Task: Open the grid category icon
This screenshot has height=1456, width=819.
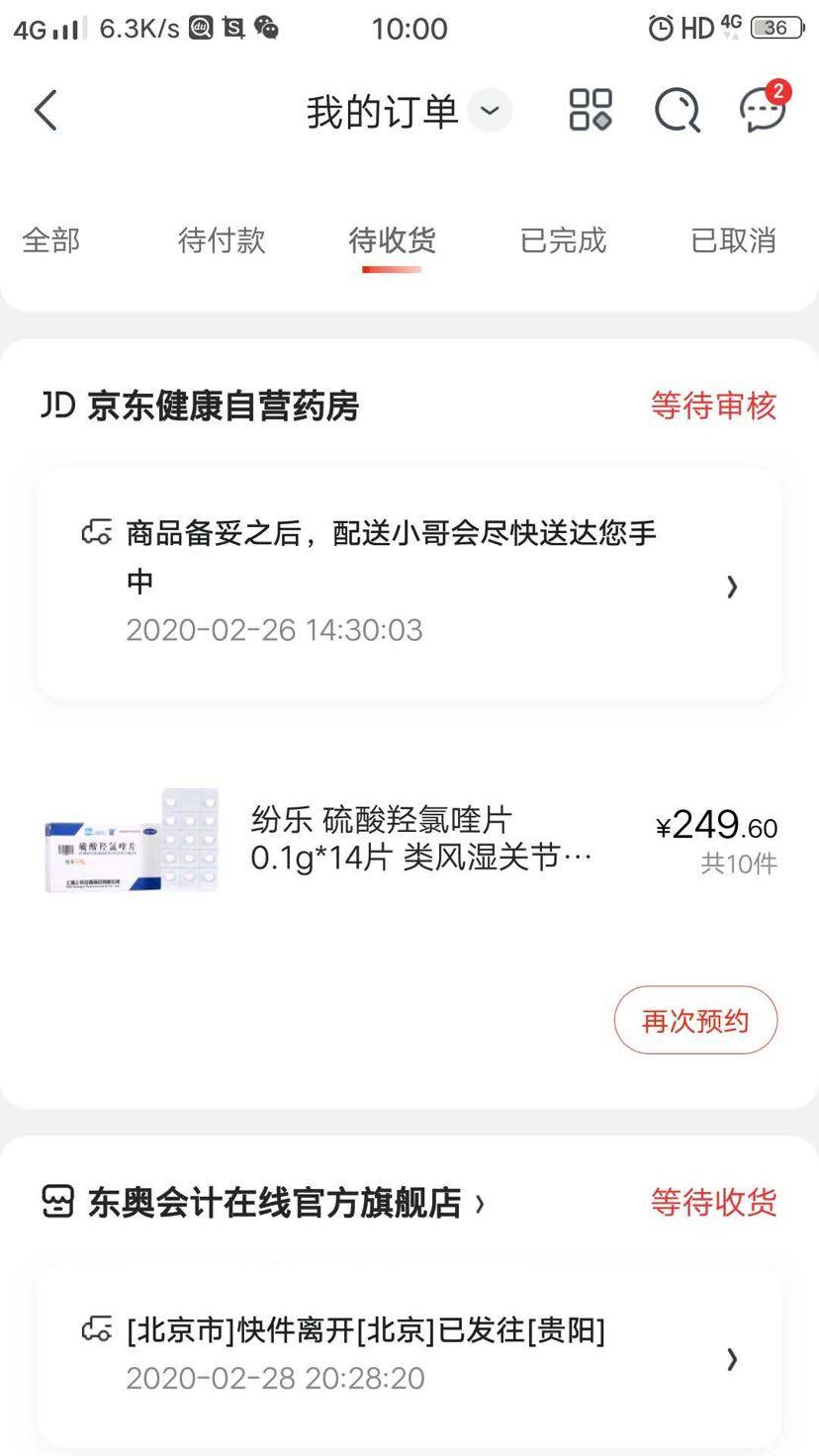Action: (591, 110)
